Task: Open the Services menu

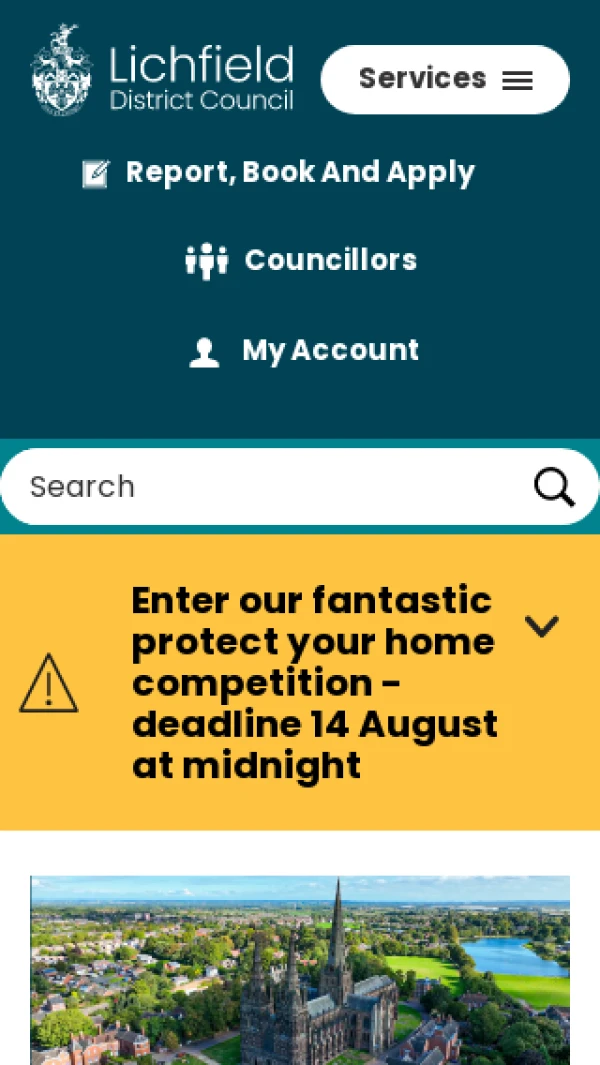Action: point(445,79)
